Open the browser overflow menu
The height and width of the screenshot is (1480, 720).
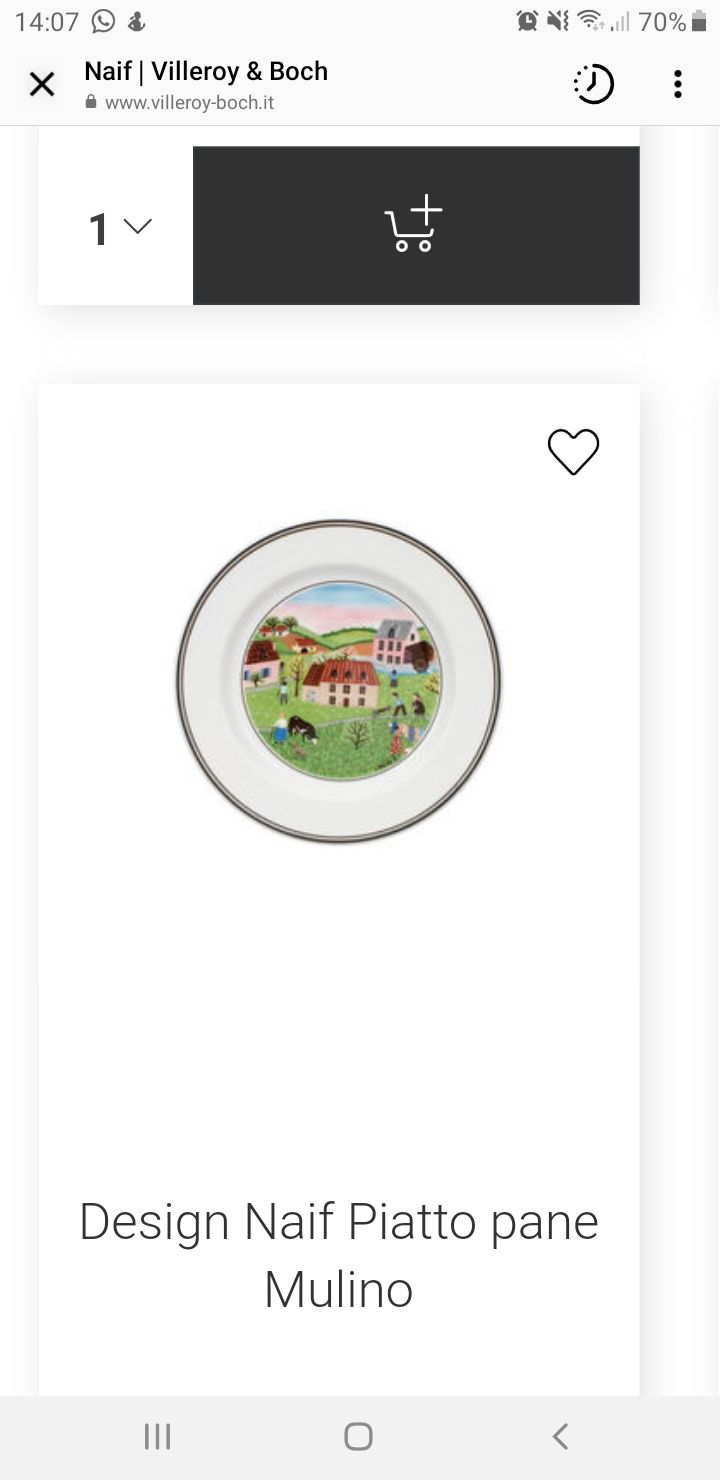pyautogui.click(x=678, y=85)
